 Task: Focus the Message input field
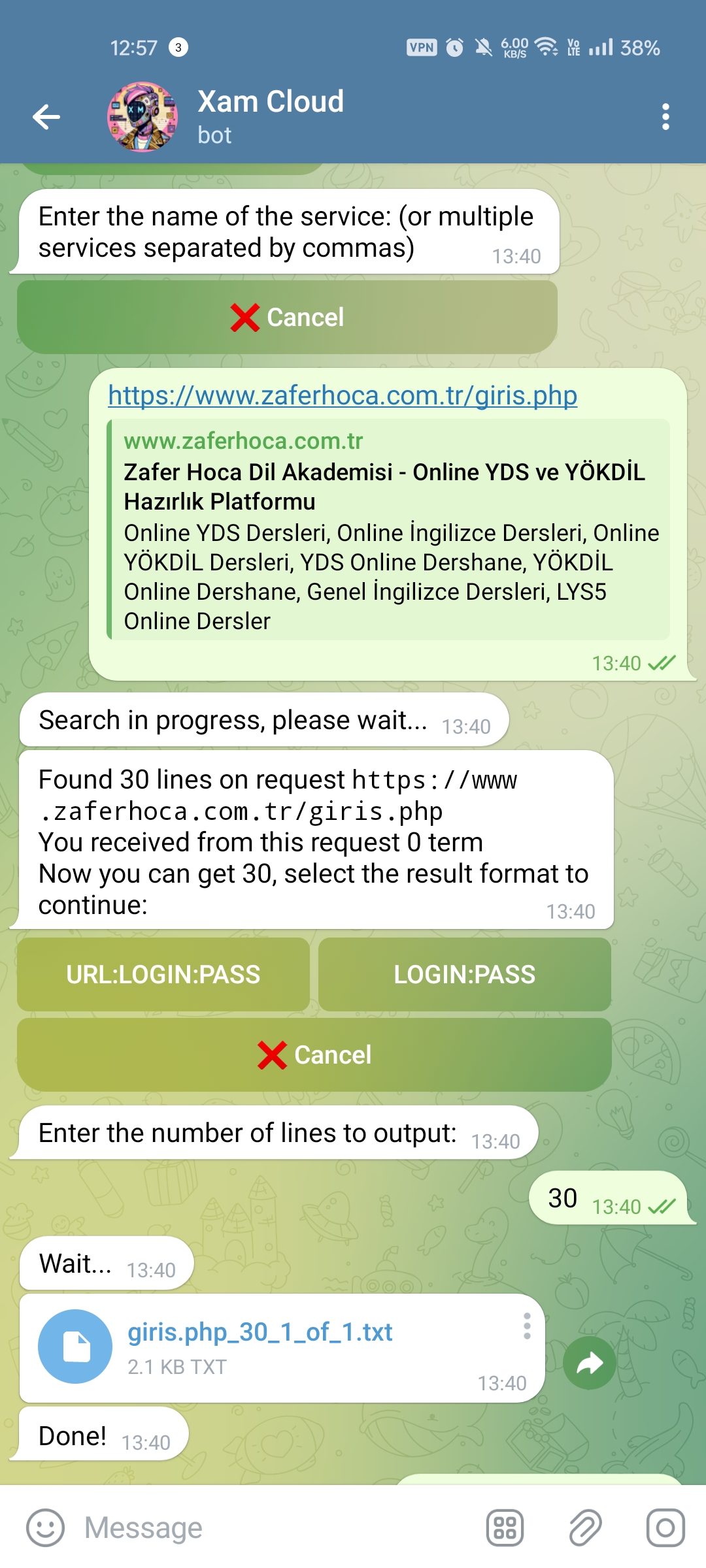[x=275, y=1528]
